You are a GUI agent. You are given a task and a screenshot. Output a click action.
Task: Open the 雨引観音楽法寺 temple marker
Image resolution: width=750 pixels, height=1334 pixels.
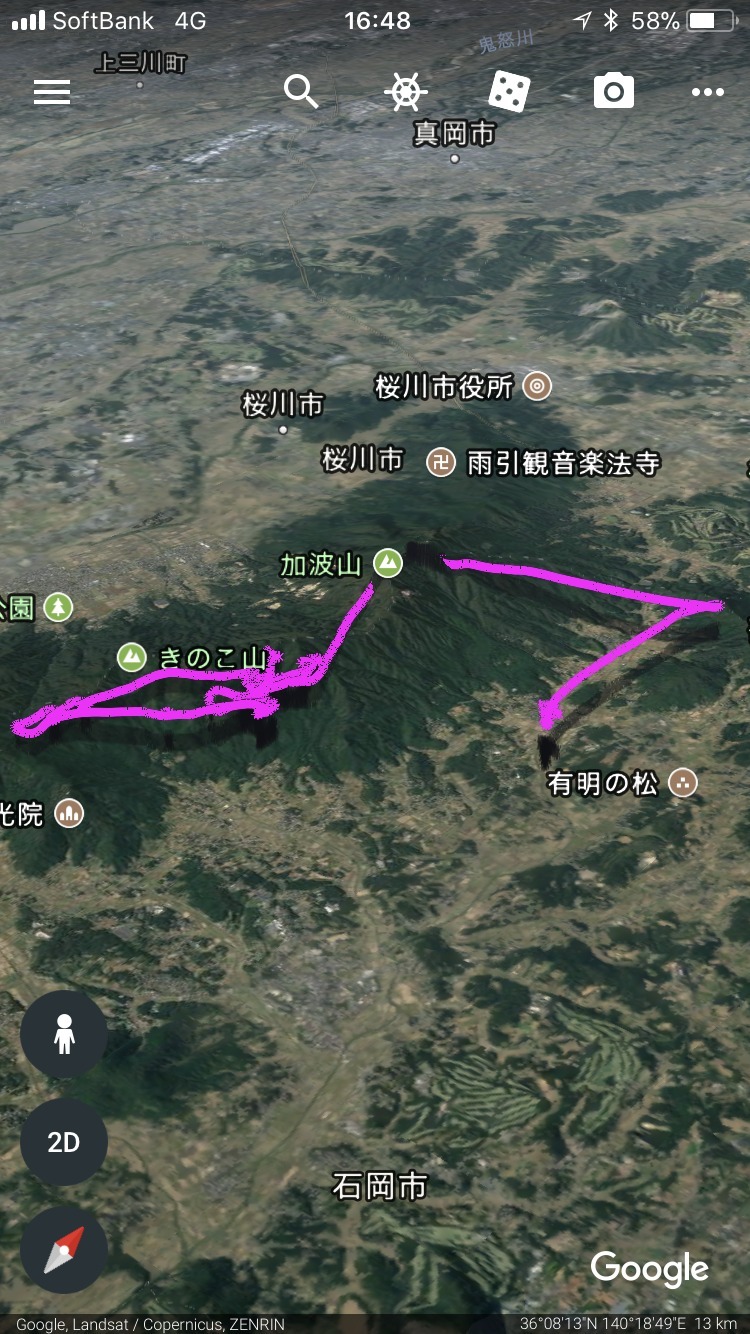(x=441, y=462)
